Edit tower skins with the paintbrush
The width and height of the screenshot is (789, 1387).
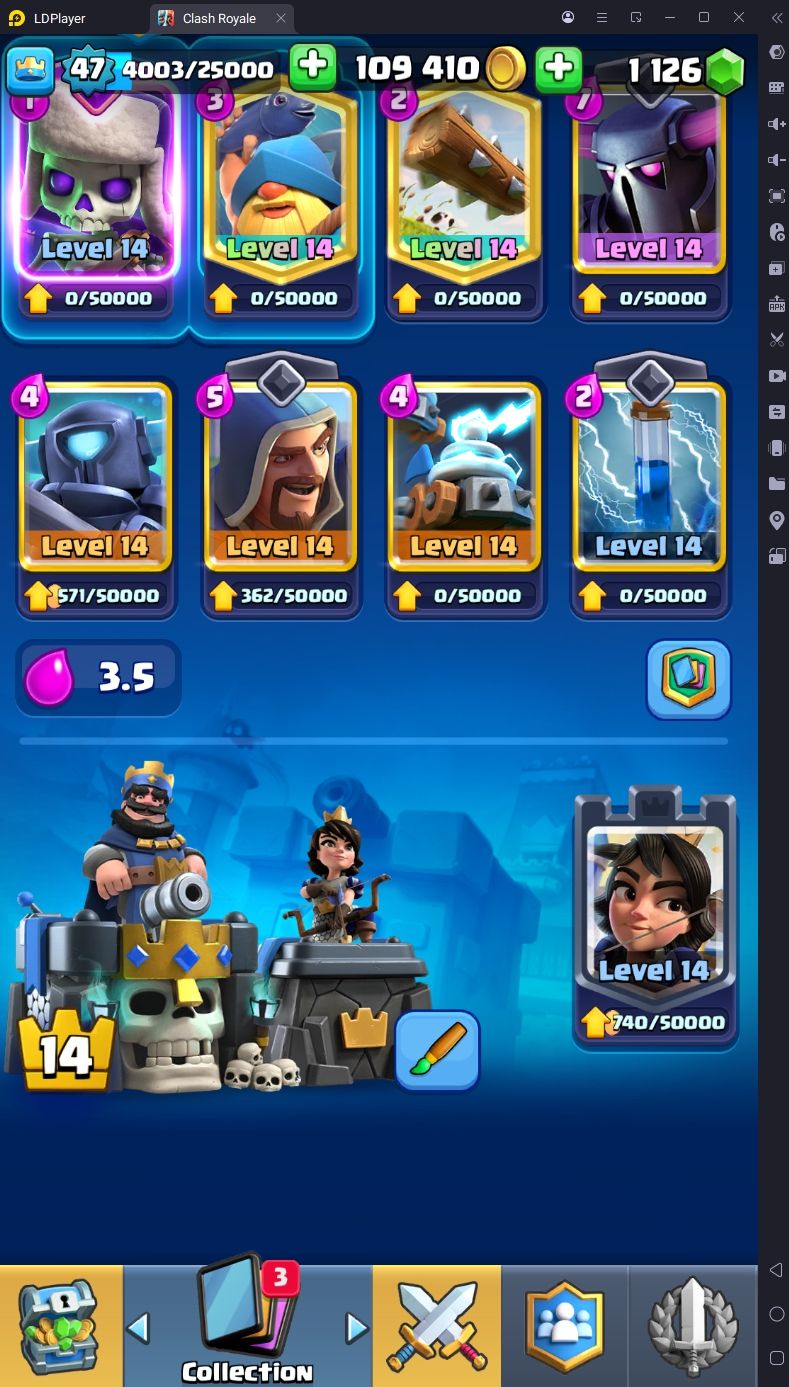(437, 1050)
